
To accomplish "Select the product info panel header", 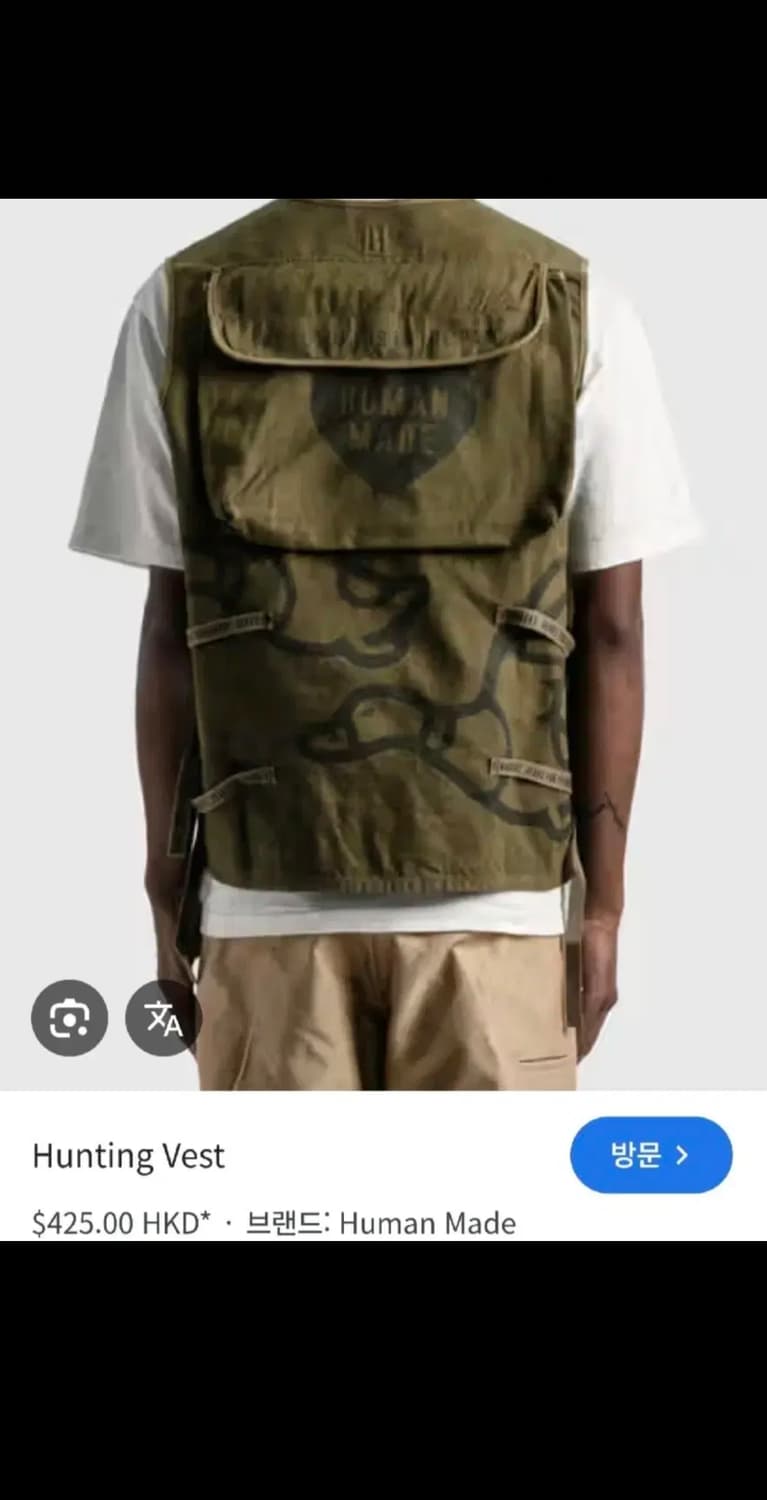I will (x=128, y=1155).
